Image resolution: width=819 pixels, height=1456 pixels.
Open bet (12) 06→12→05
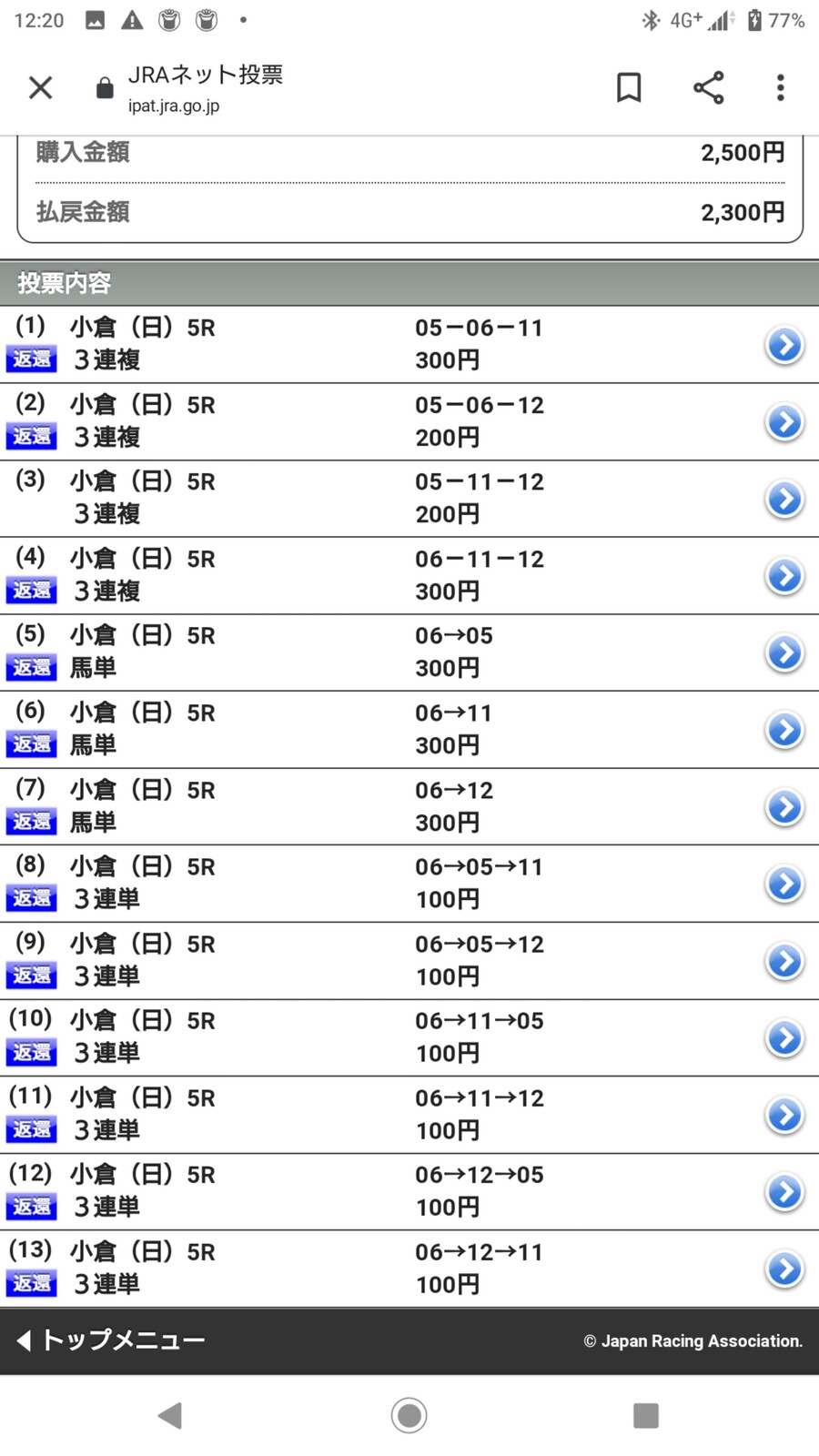click(784, 1192)
